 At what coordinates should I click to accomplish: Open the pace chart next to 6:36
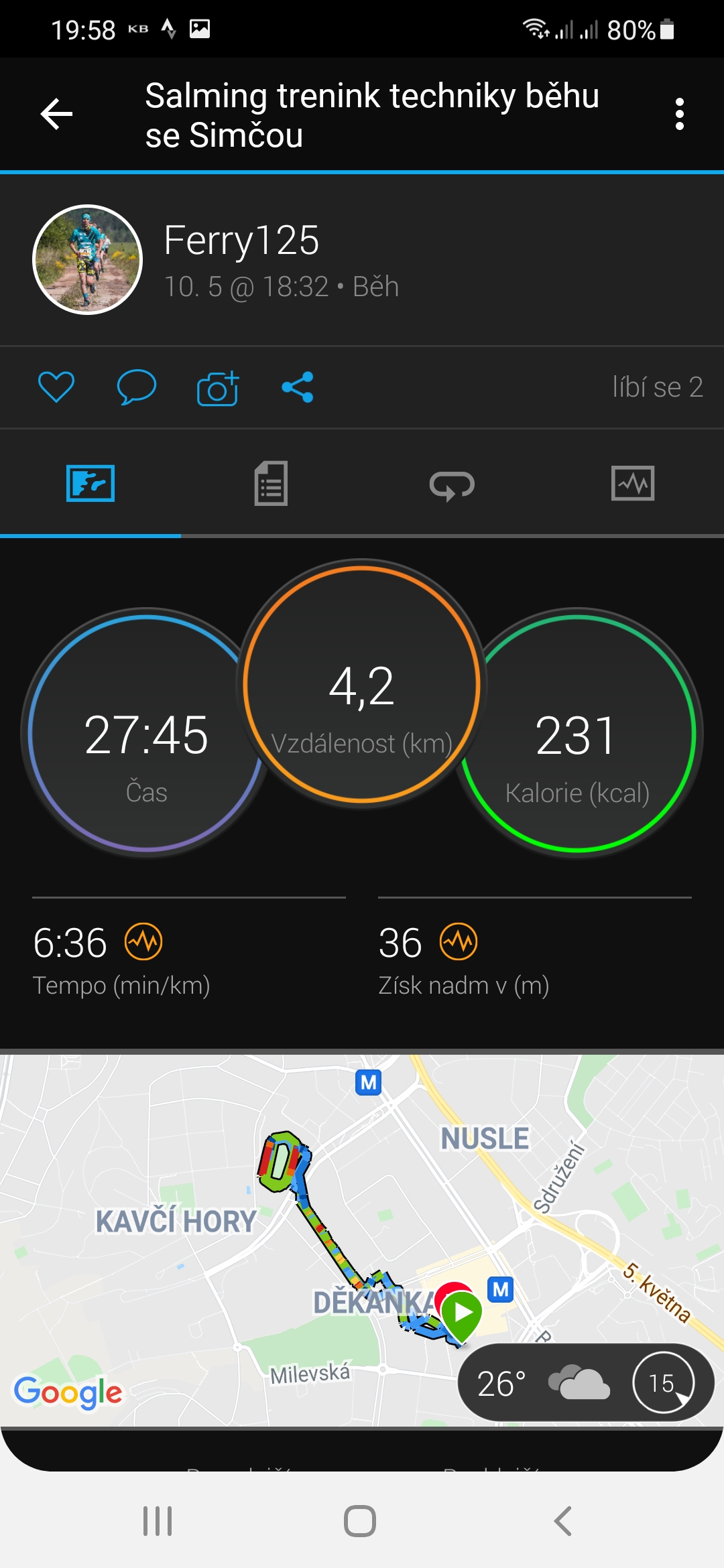pos(143,941)
